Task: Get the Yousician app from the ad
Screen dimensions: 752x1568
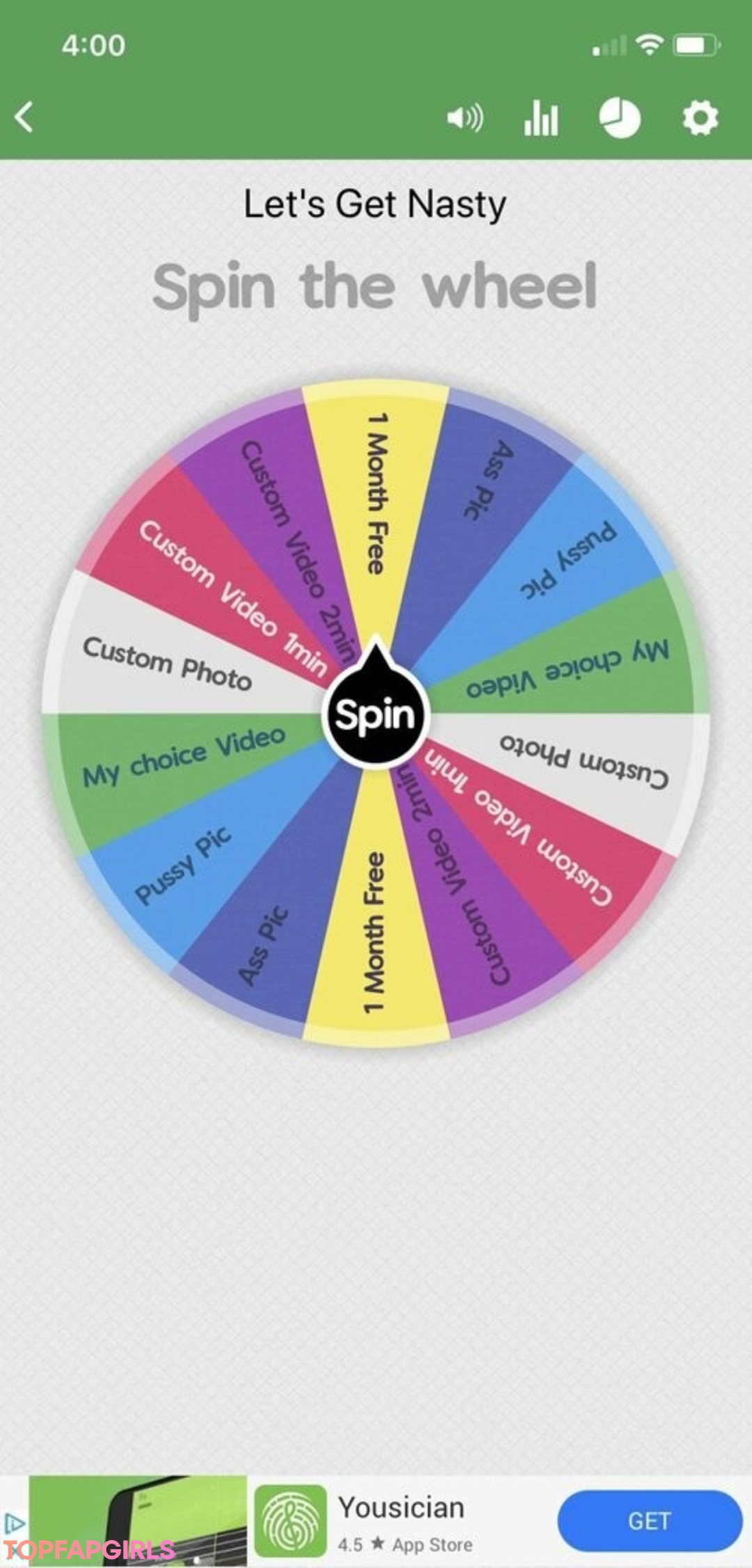Action: point(649,1521)
